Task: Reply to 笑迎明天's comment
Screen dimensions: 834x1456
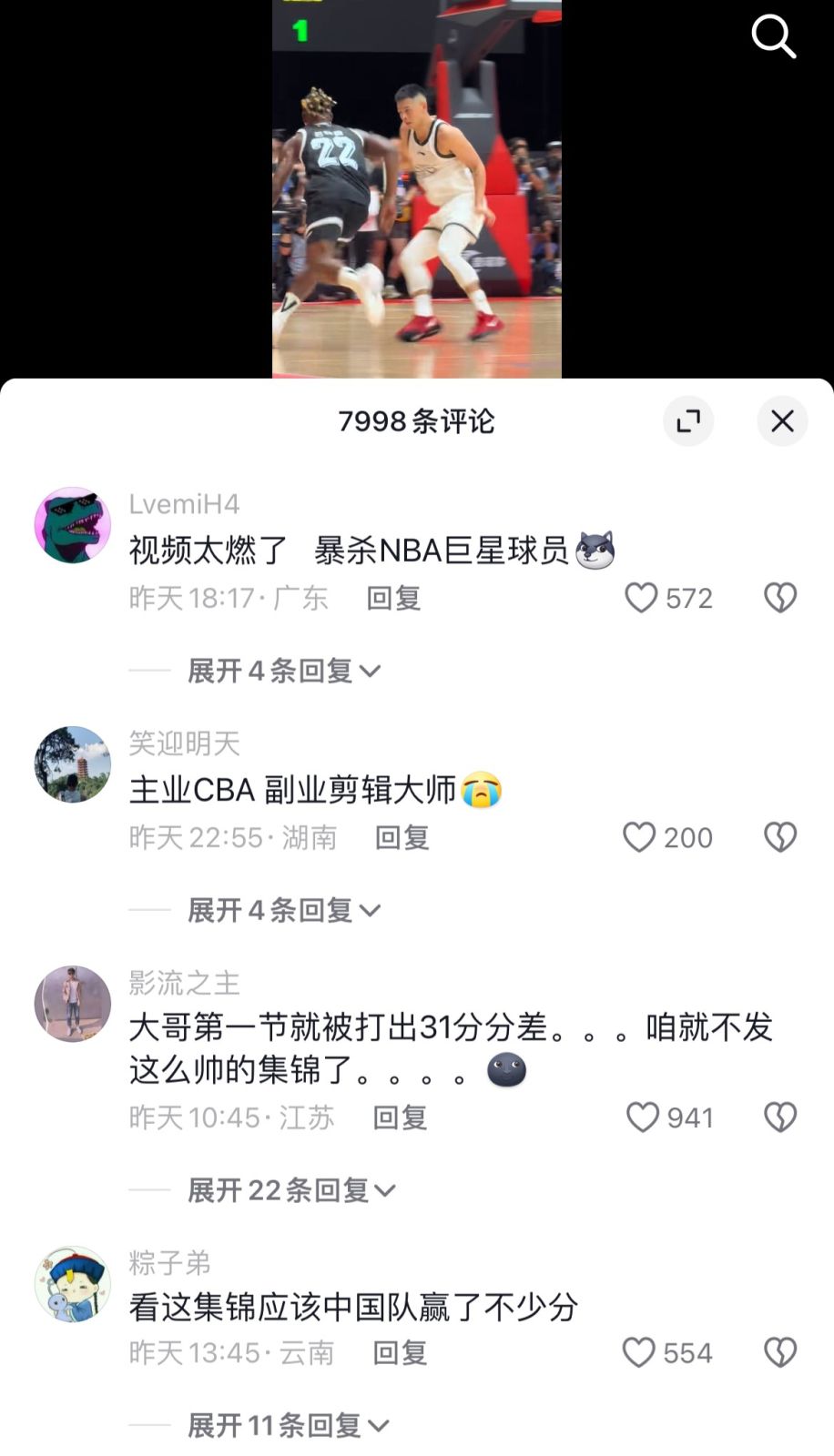Action: point(402,837)
